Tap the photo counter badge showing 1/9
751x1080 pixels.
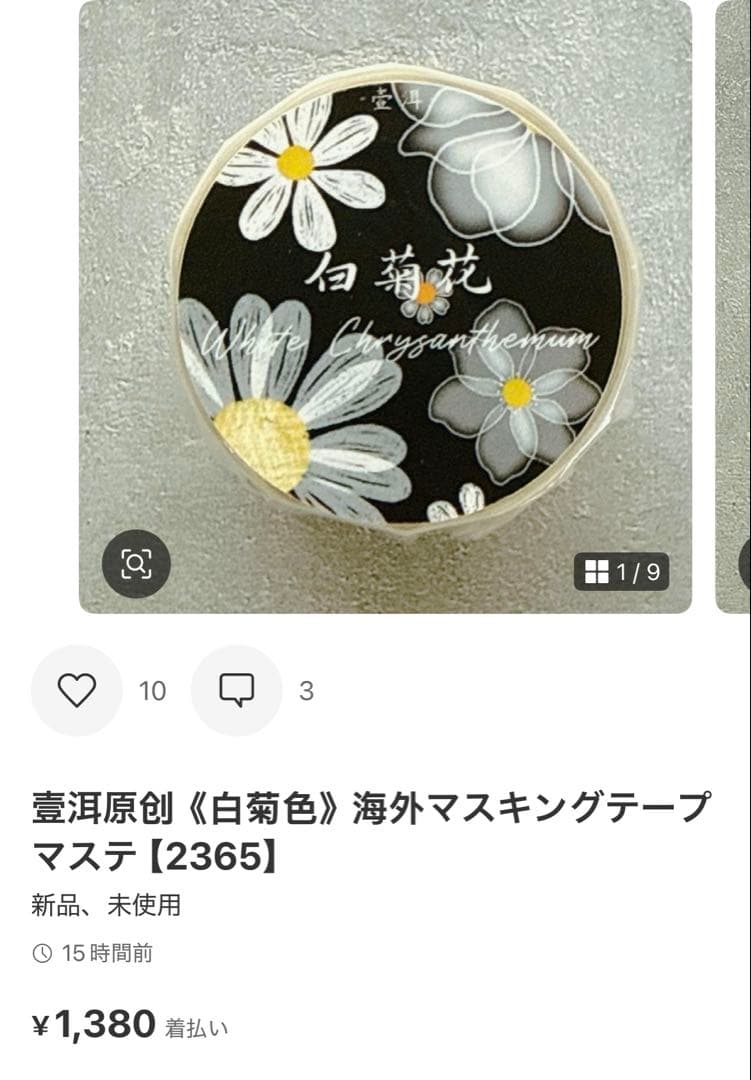(620, 569)
